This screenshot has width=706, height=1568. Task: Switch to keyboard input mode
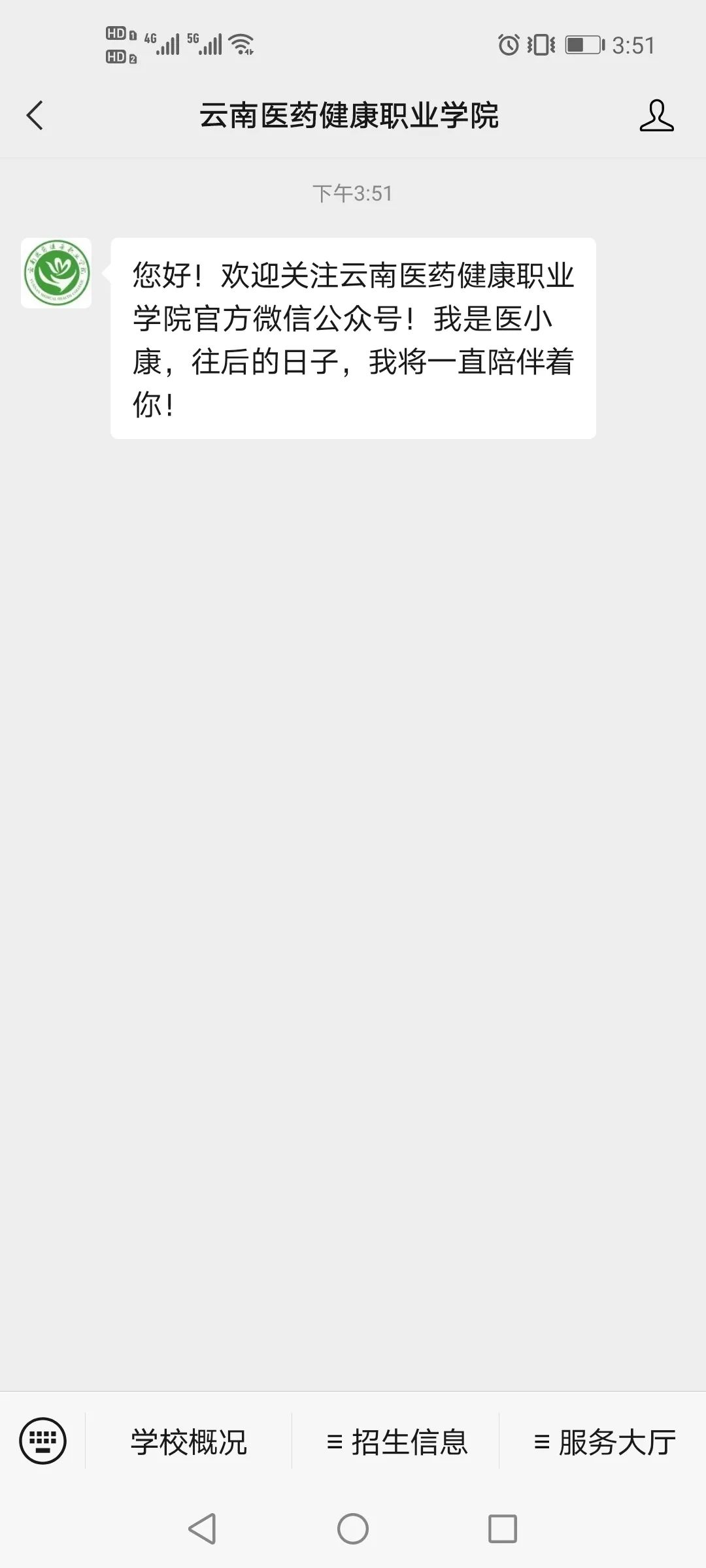(43, 1441)
